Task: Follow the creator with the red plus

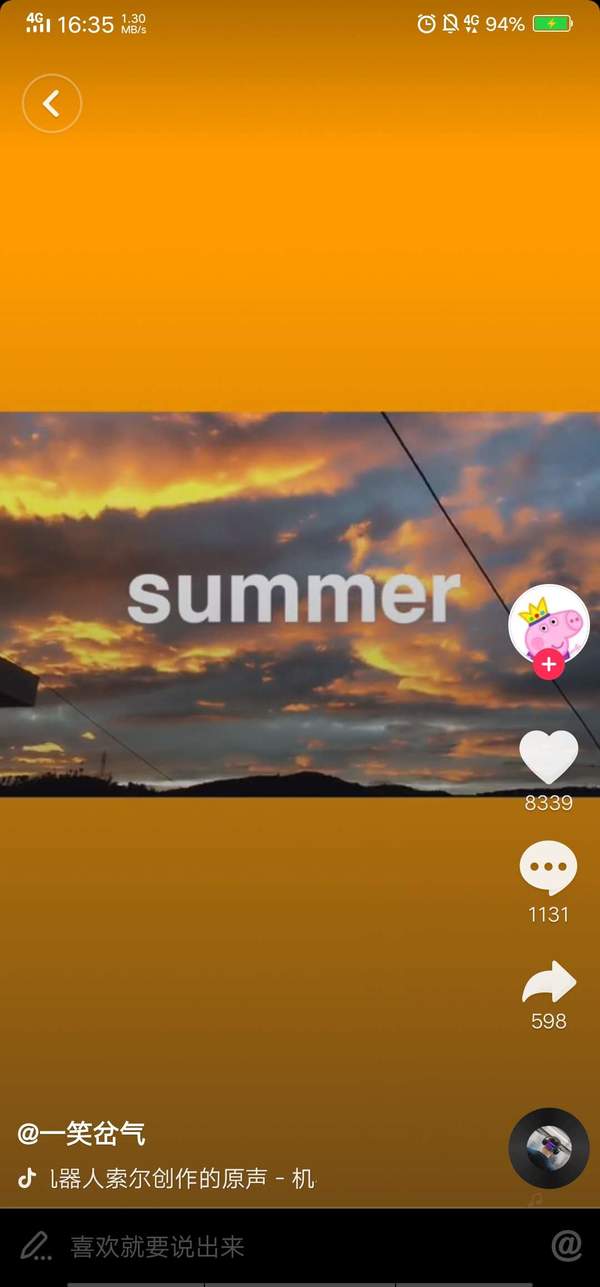Action: [x=548, y=664]
